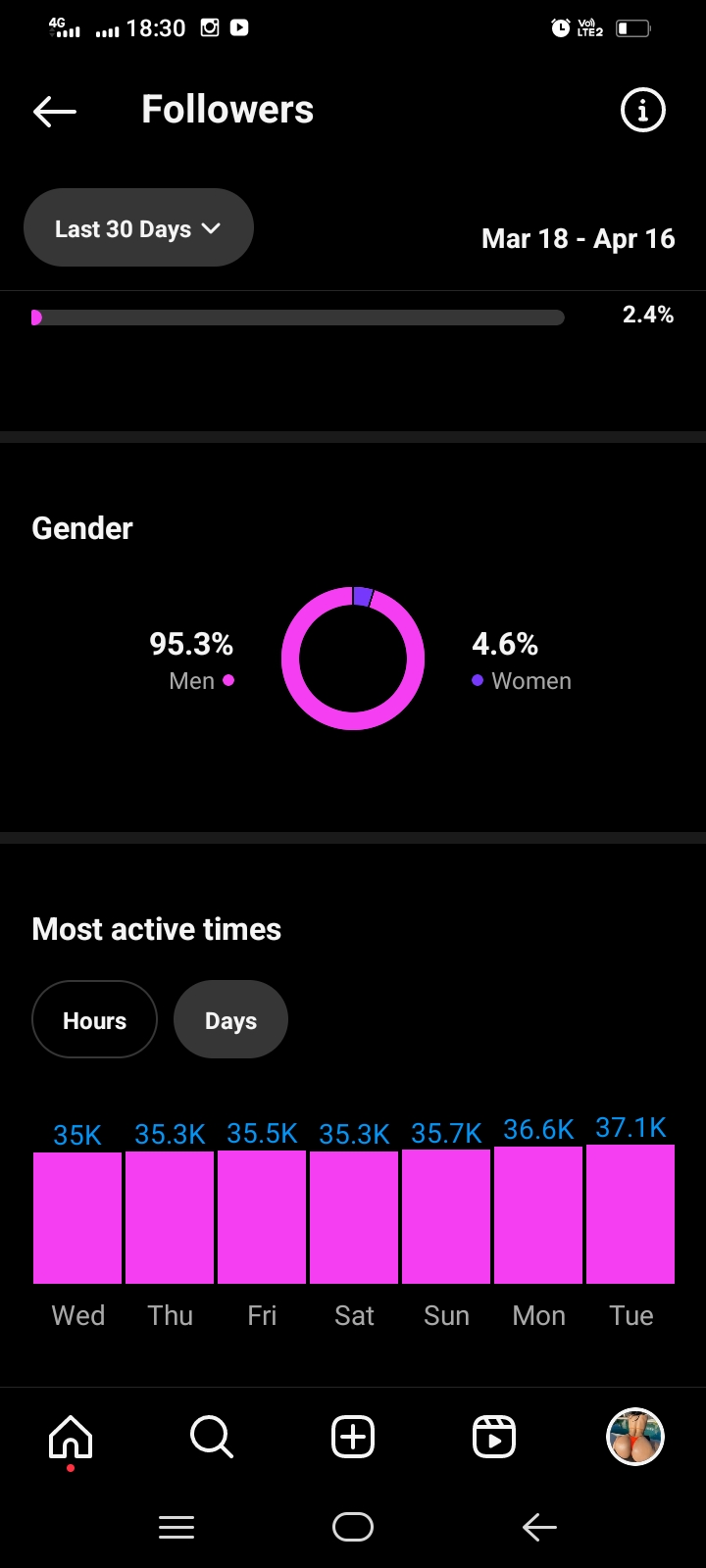Tap the system back button
The image size is (706, 1568).
point(539,1527)
